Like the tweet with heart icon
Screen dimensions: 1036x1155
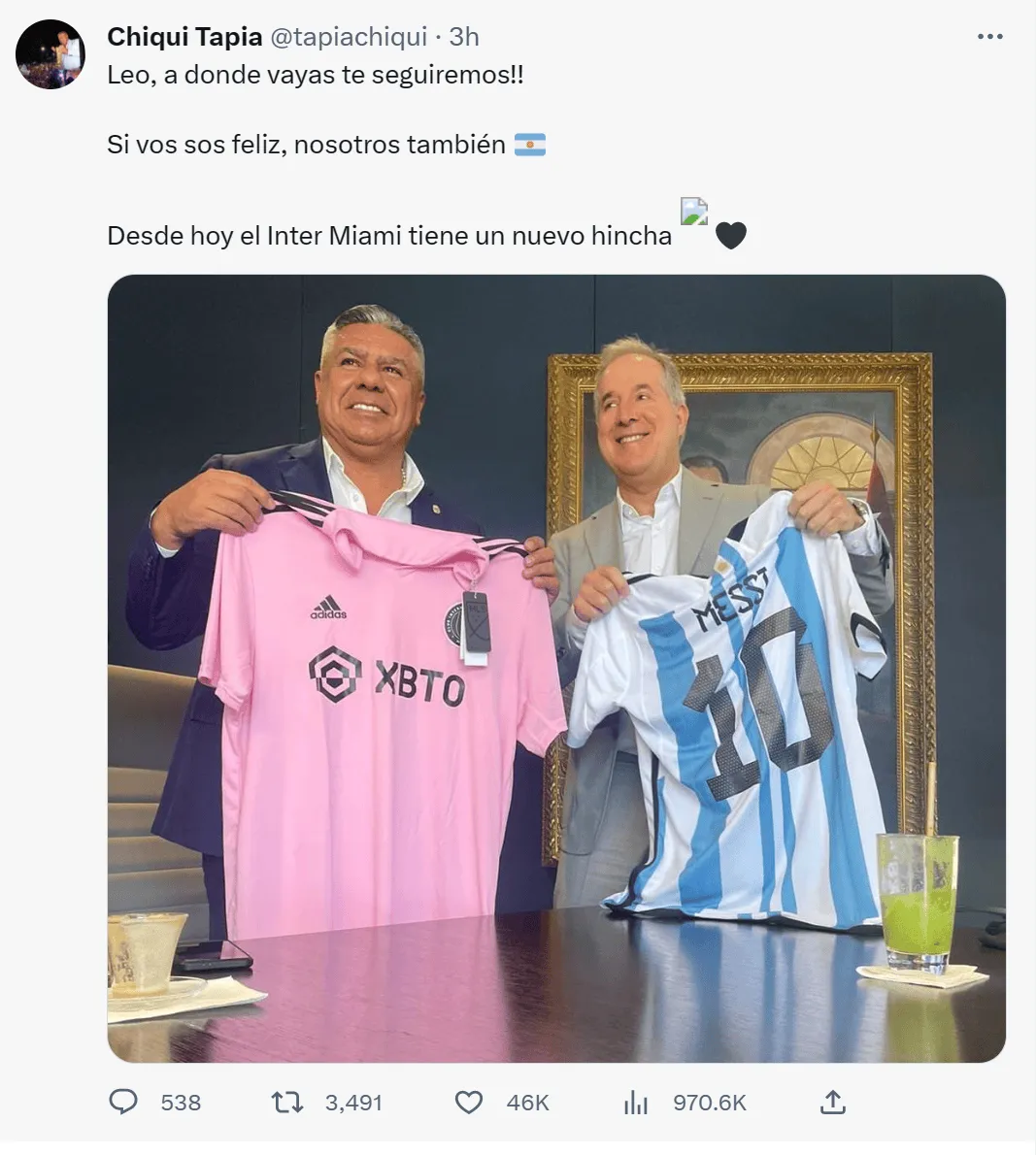pos(469,1102)
